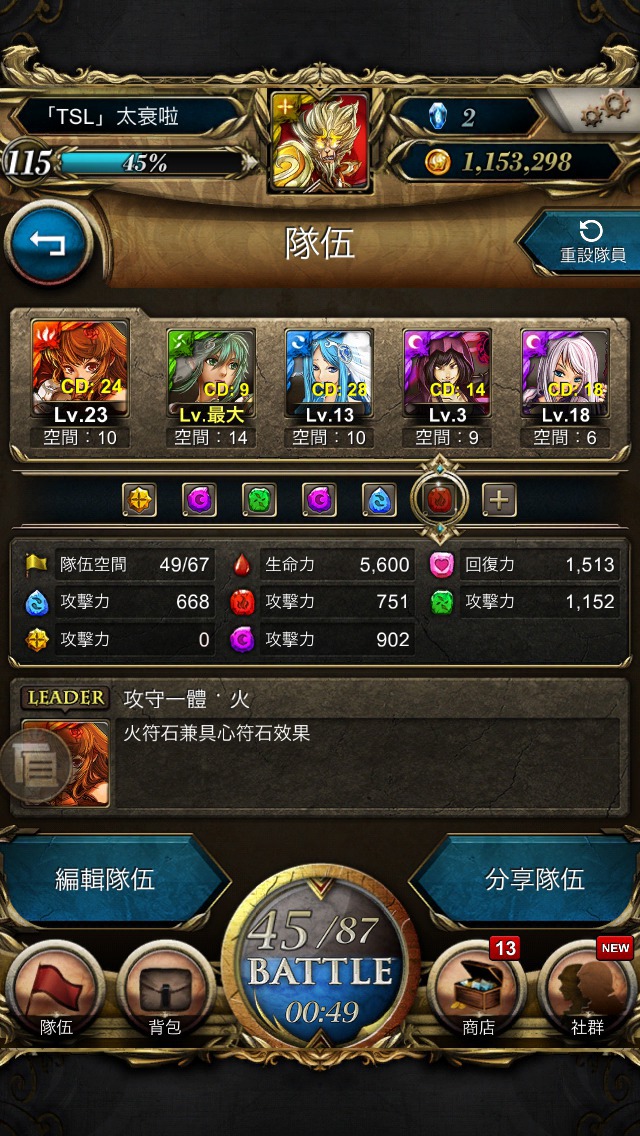Add a new team slot with plus

[499, 499]
